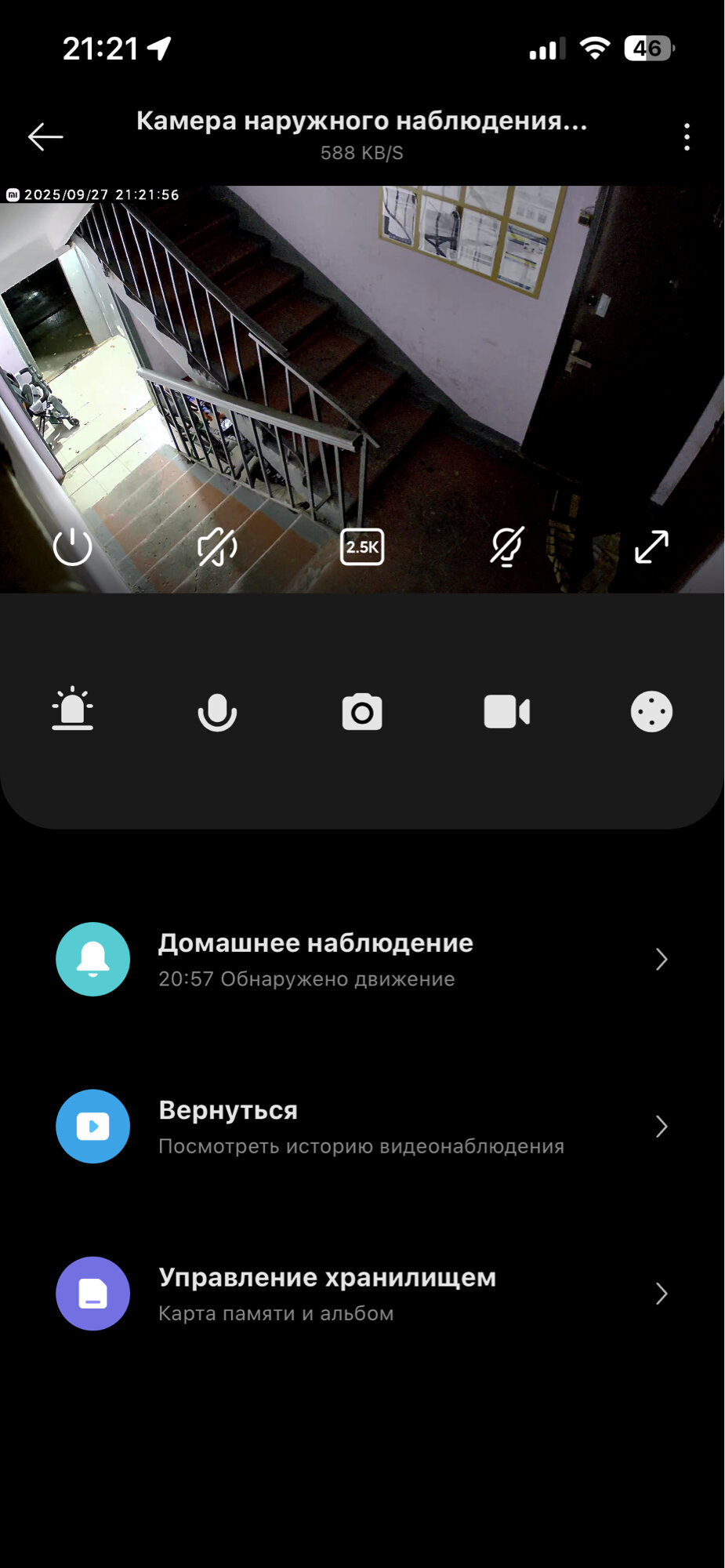Start recording video
Image resolution: width=725 pixels, height=1568 pixels.
(x=506, y=712)
